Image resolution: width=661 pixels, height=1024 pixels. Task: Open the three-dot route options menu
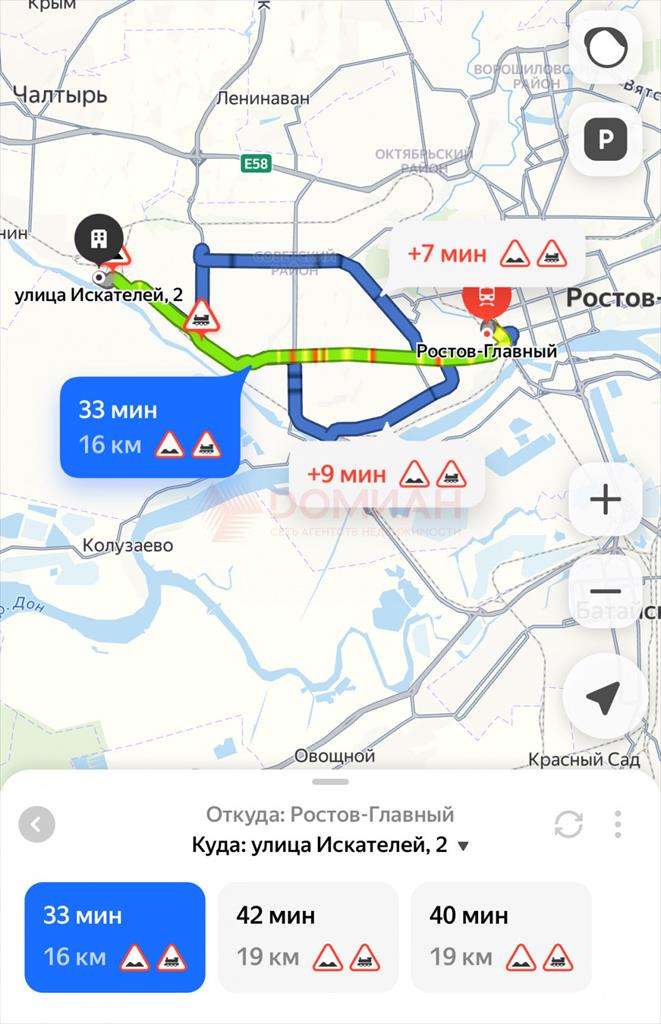pyautogui.click(x=618, y=825)
